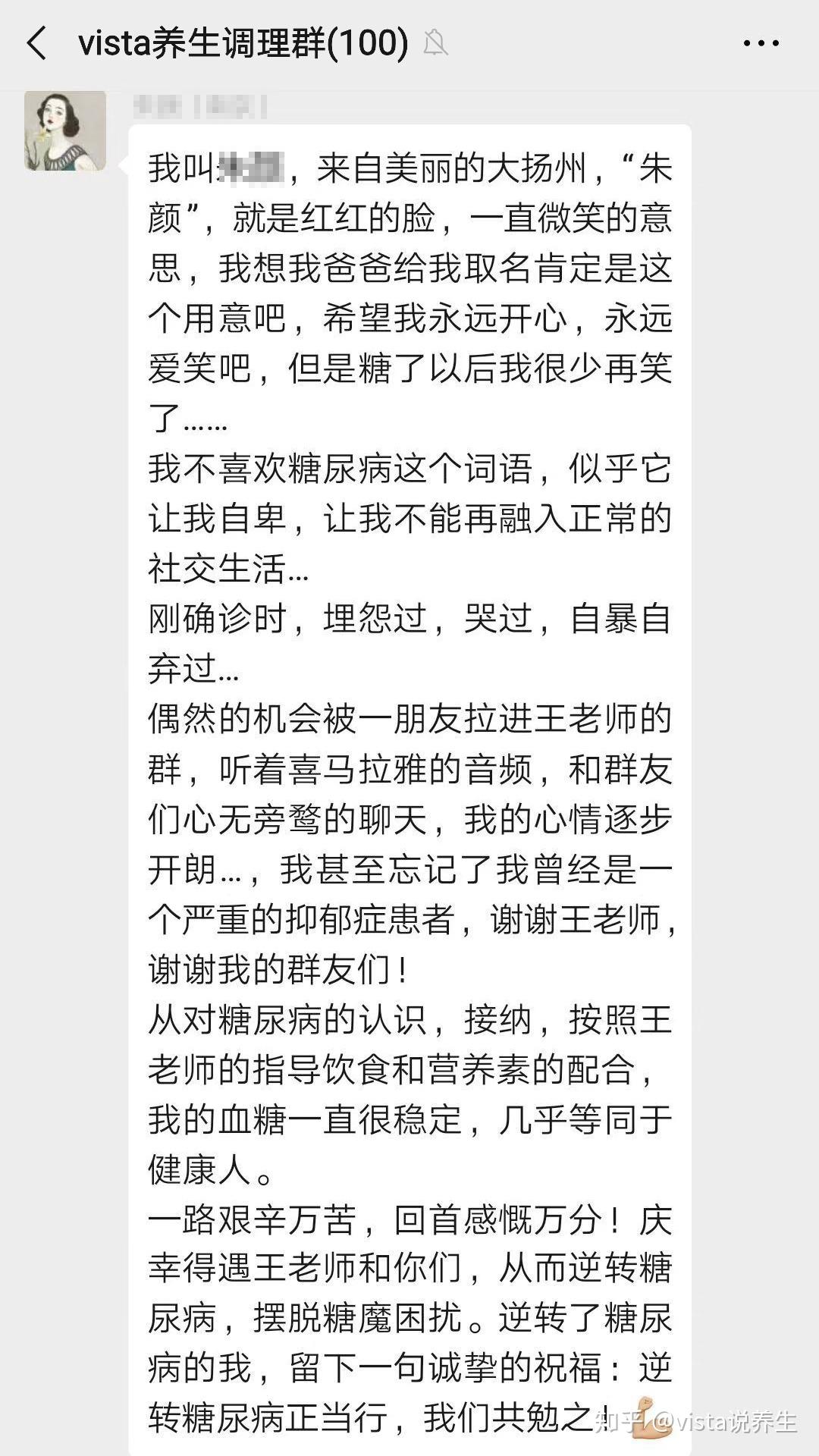Open the sender's avatar profile
This screenshot has height=1456, width=819.
click(x=65, y=130)
